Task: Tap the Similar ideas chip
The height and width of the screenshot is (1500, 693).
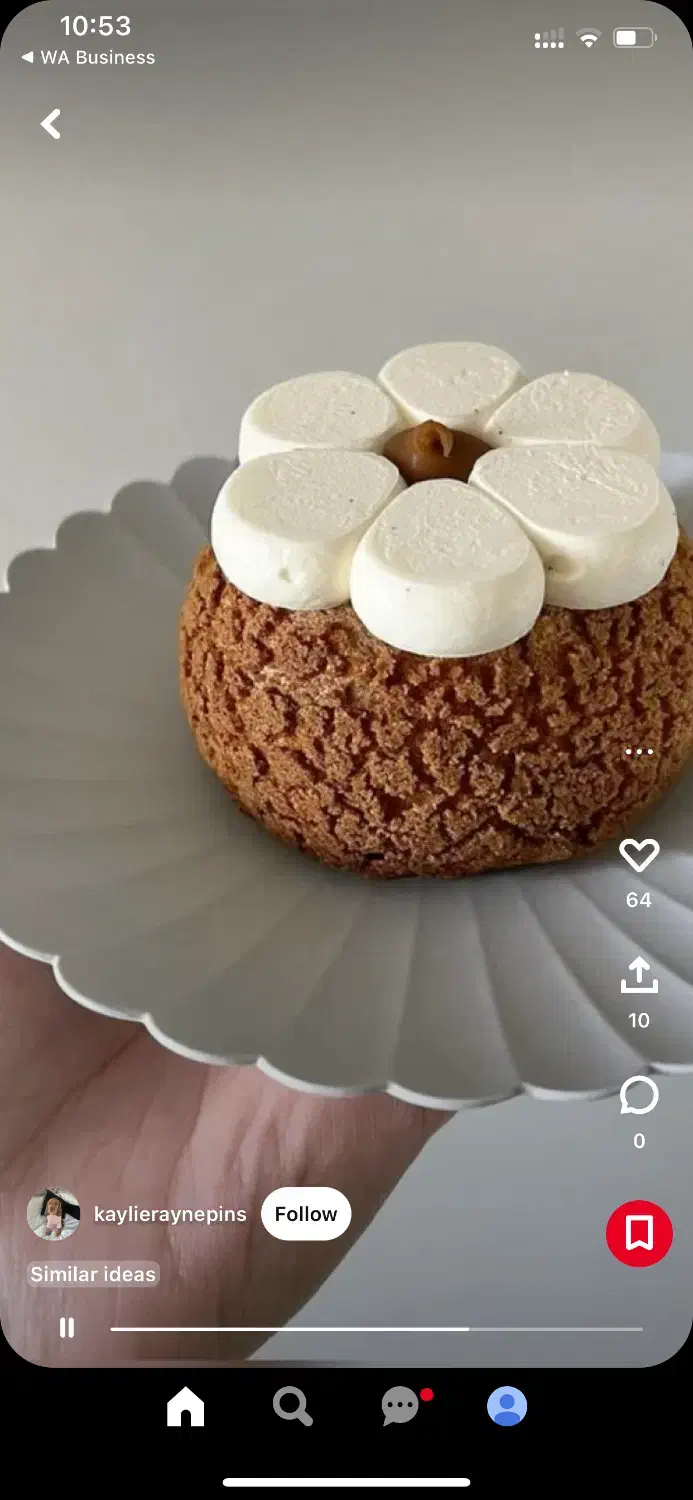Action: tap(93, 1274)
